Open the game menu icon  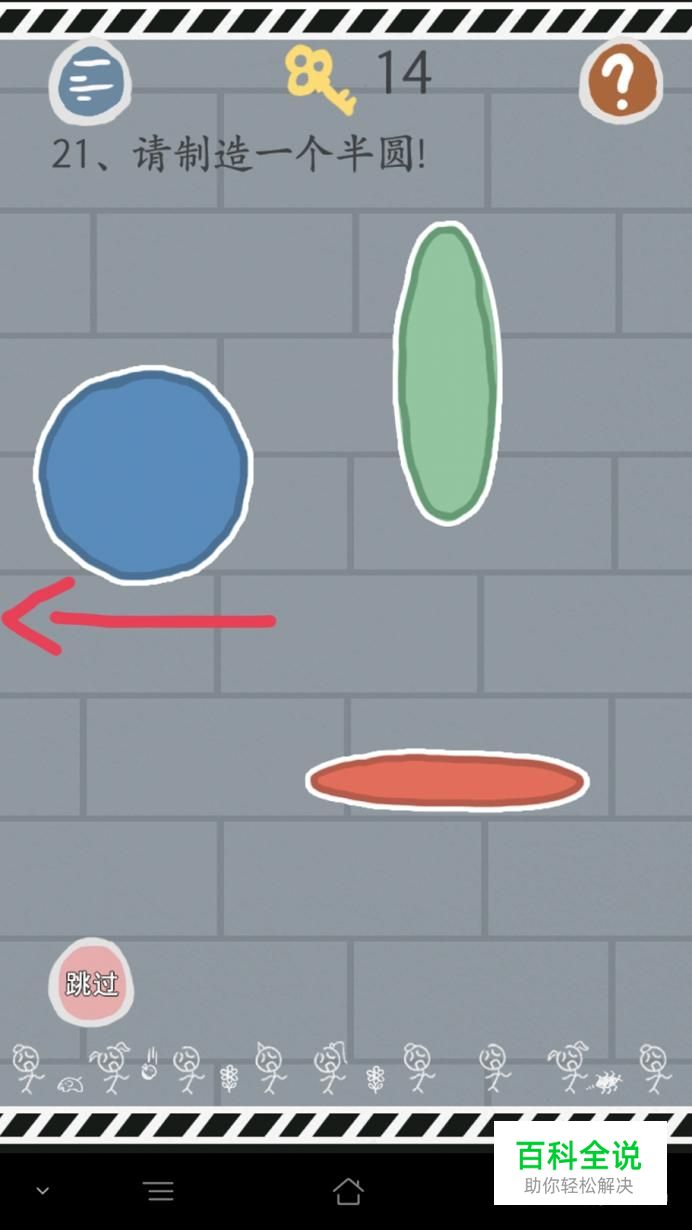pyautogui.click(x=91, y=80)
